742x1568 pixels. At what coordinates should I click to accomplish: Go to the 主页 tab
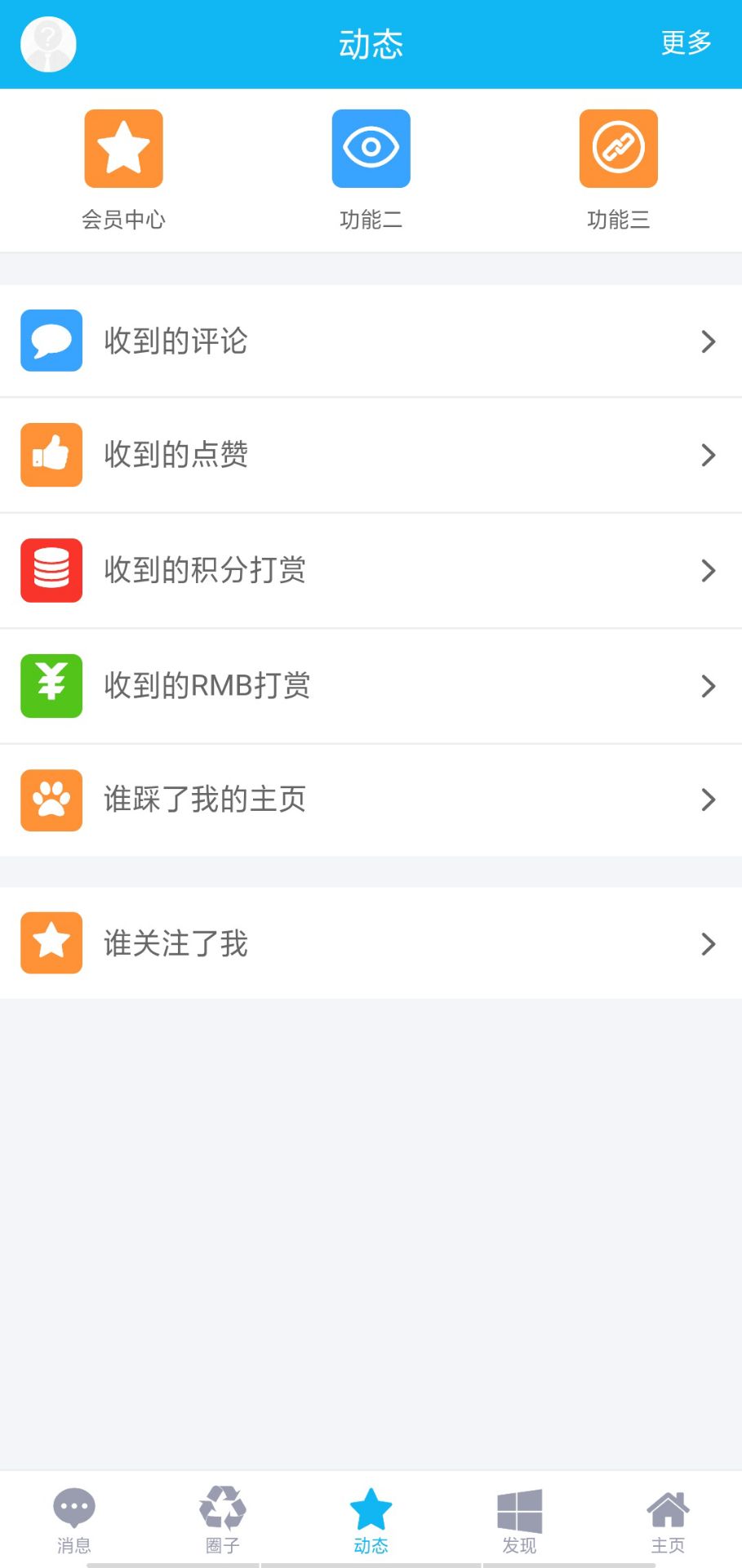coord(668,1520)
